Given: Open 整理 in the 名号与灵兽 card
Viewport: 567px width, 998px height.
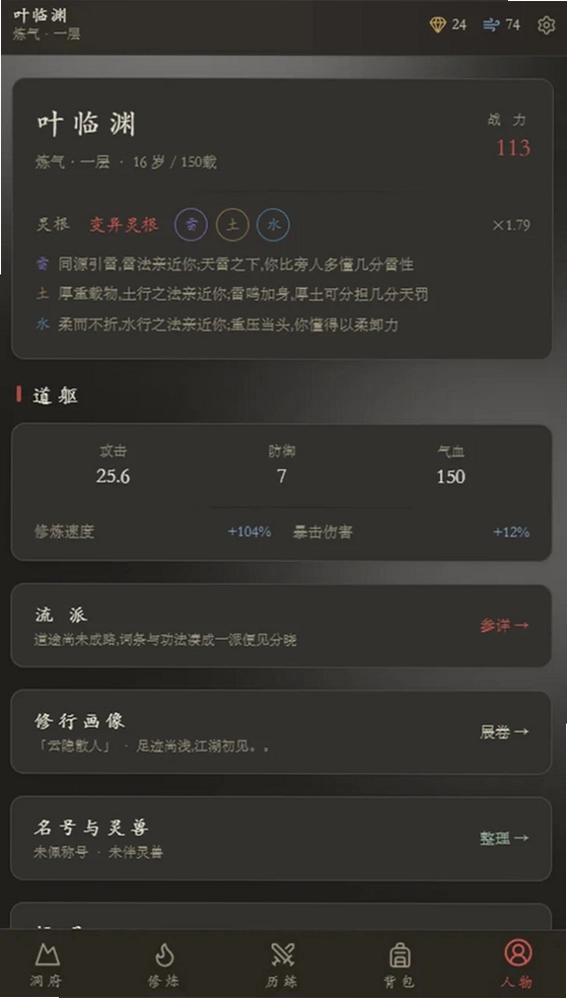Looking at the screenshot, I should pos(505,838).
